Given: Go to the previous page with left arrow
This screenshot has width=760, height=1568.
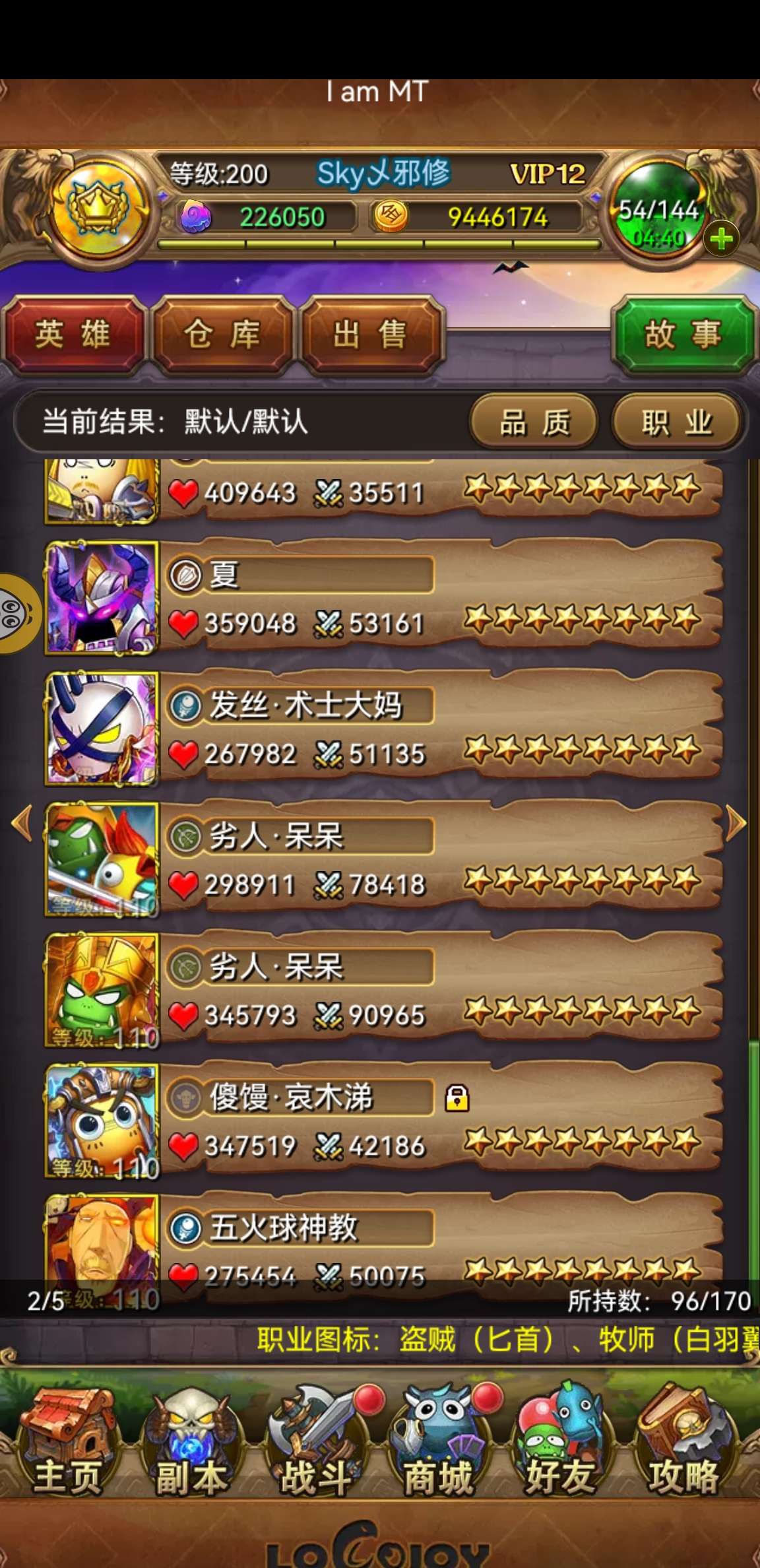Looking at the screenshot, I should click(21, 823).
